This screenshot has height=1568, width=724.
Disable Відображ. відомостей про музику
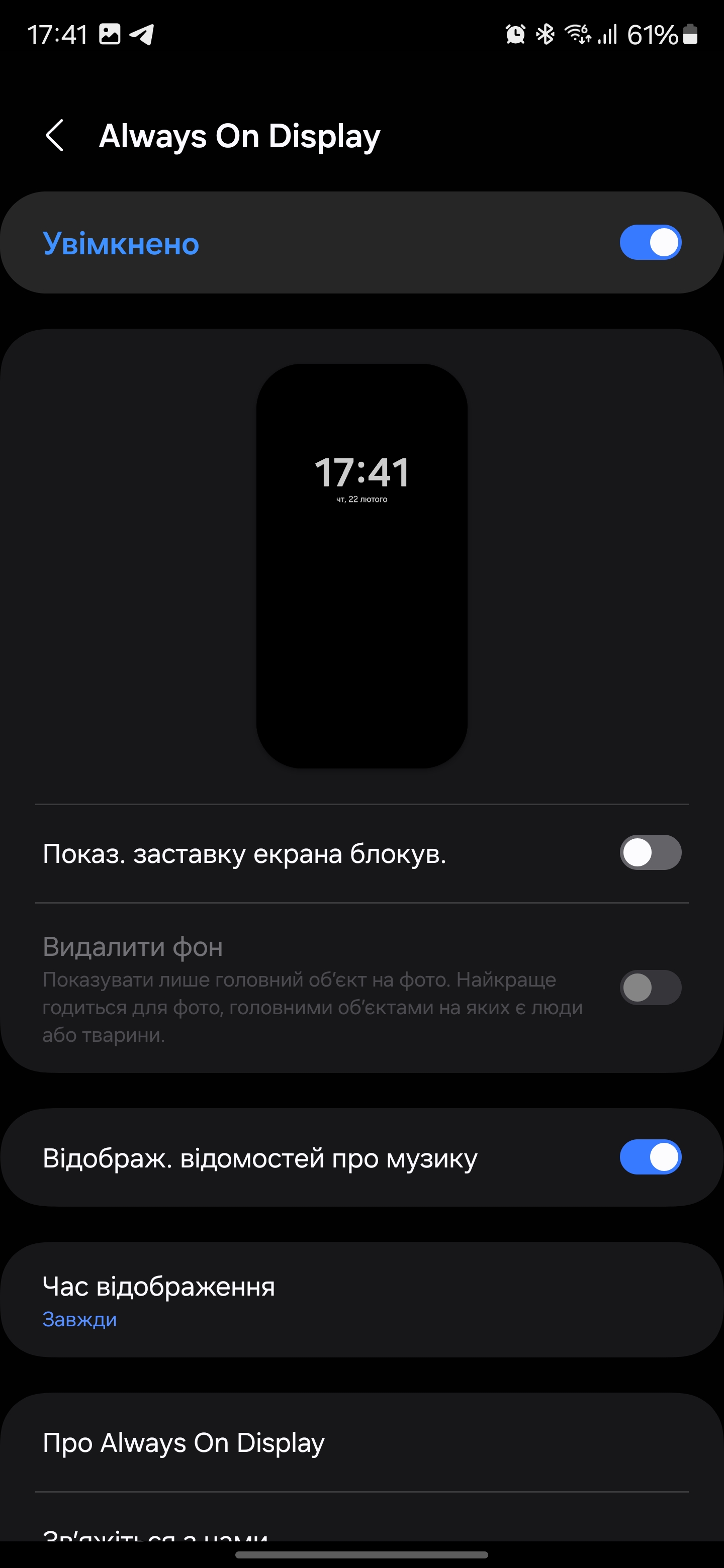(x=650, y=1156)
